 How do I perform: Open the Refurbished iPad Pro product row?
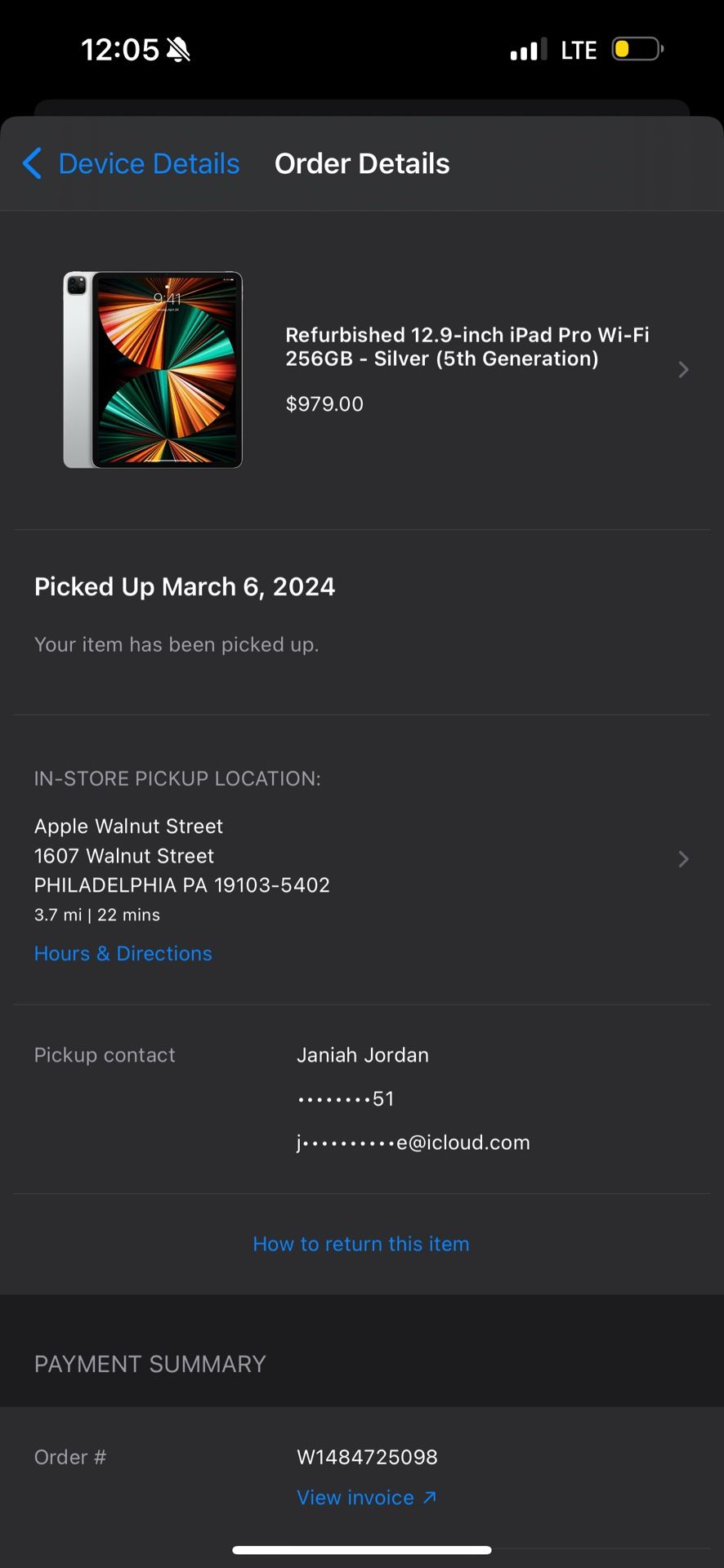[466, 369]
